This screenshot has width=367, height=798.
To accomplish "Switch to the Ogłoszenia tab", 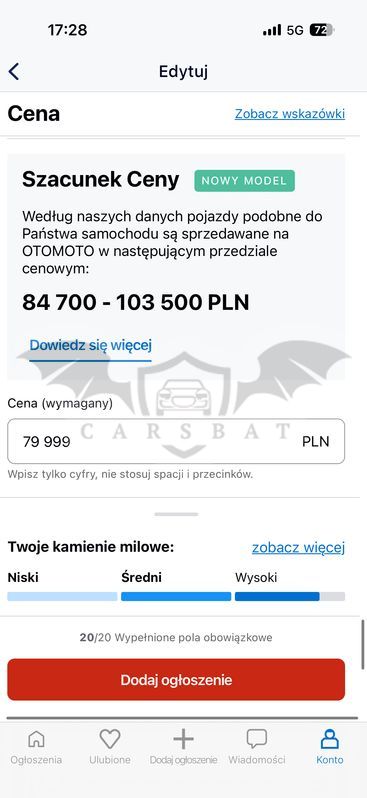I will pos(36,747).
